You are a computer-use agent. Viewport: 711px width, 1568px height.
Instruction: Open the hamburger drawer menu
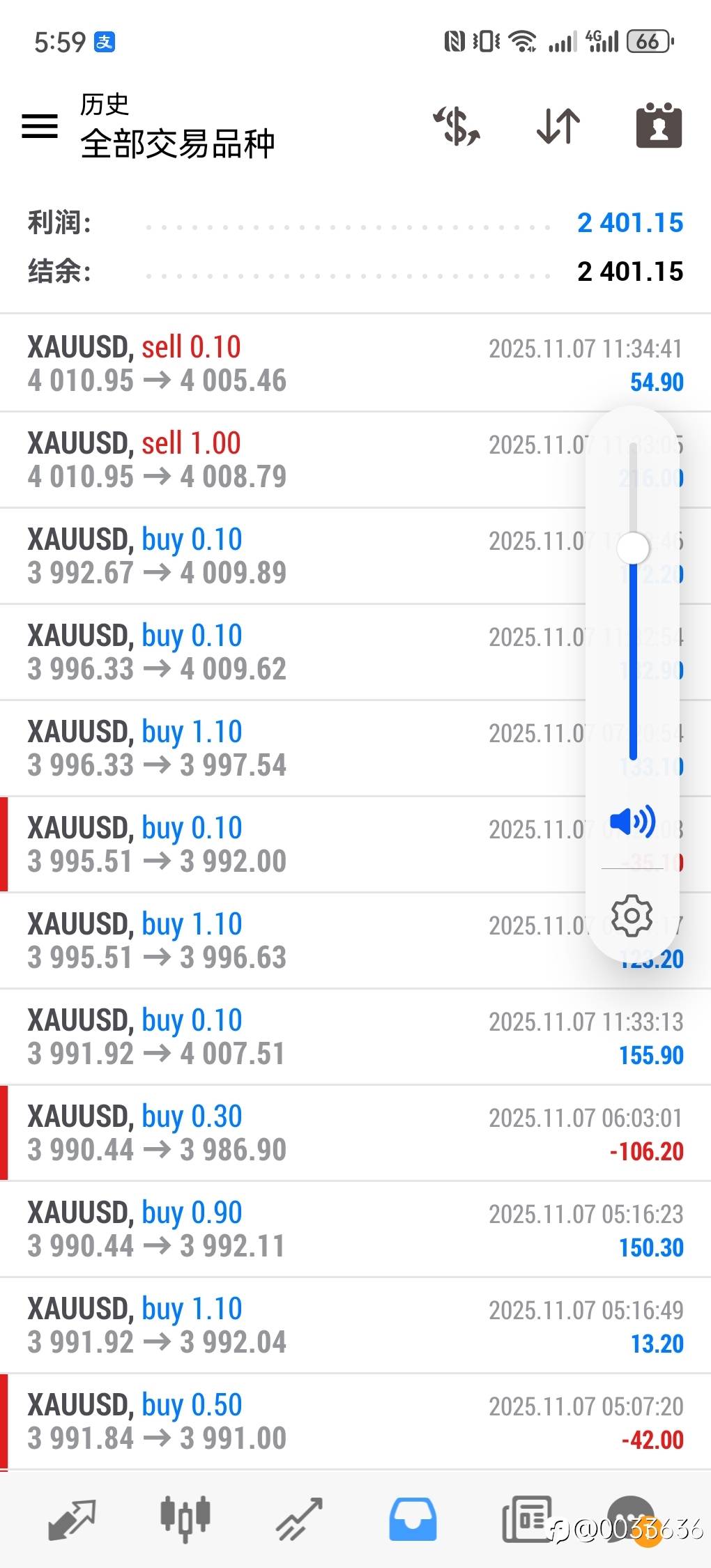(40, 126)
